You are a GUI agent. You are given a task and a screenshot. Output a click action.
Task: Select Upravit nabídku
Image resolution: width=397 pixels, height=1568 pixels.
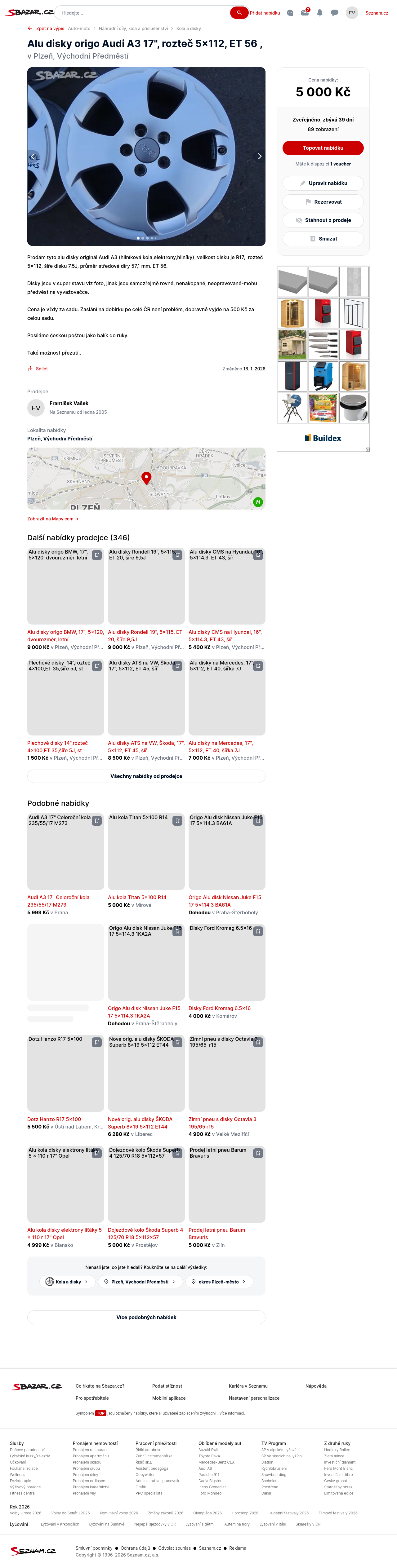(323, 183)
